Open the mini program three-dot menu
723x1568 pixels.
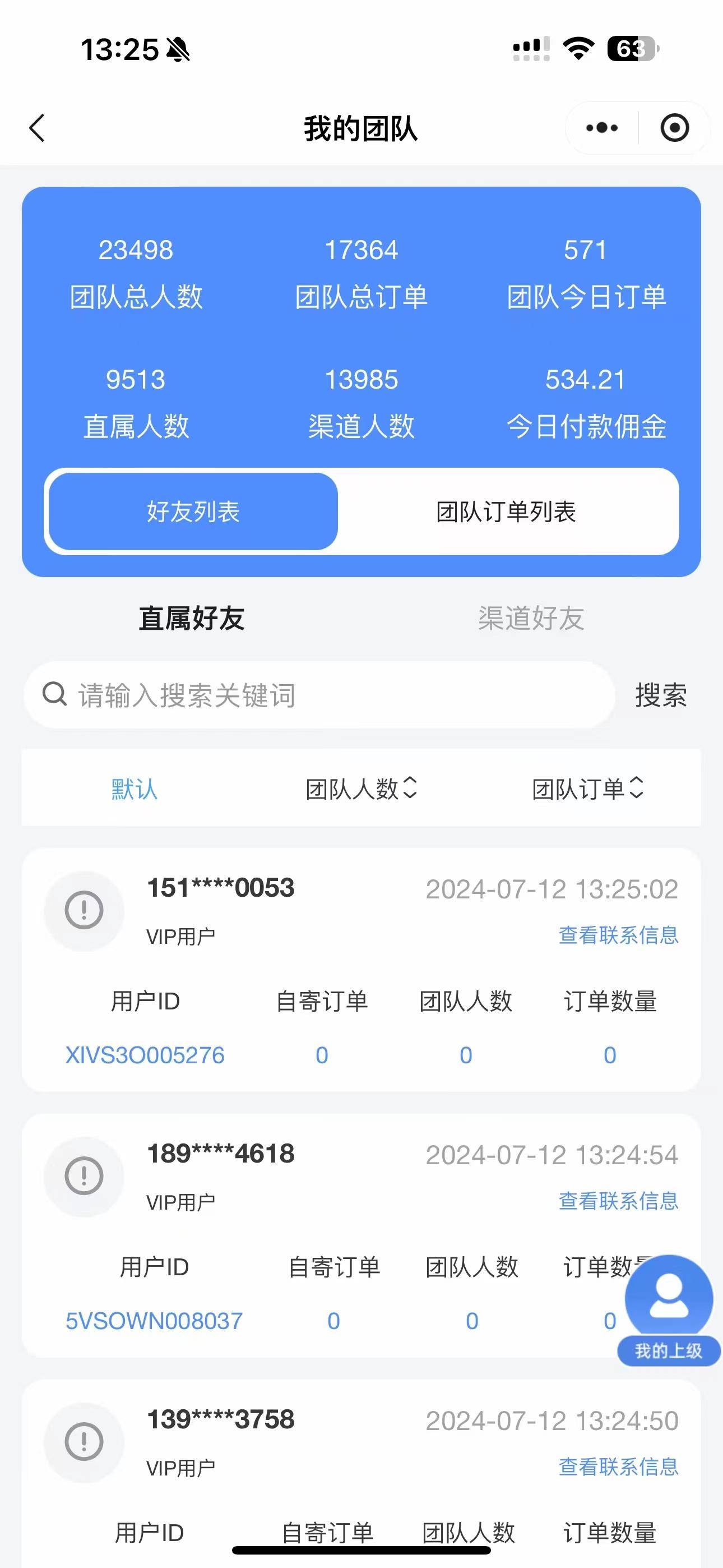pos(601,128)
